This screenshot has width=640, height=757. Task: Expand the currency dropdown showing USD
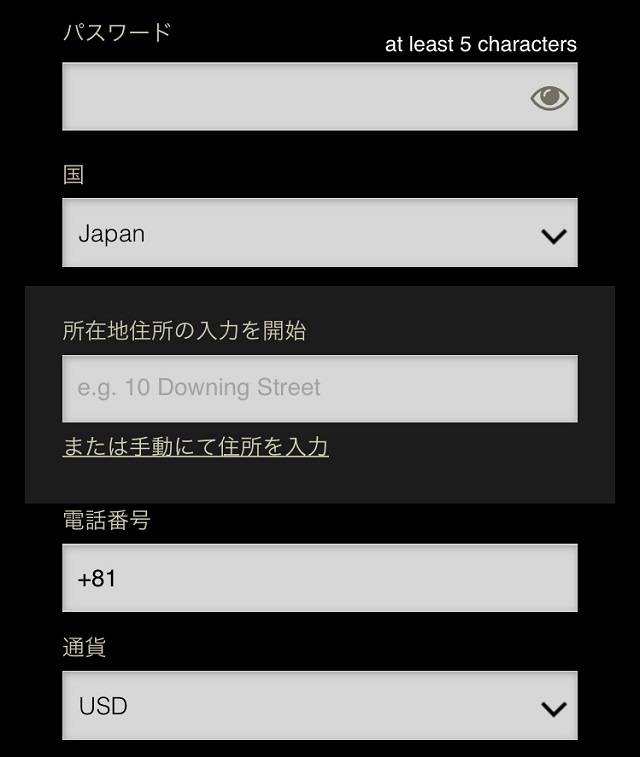[319, 706]
